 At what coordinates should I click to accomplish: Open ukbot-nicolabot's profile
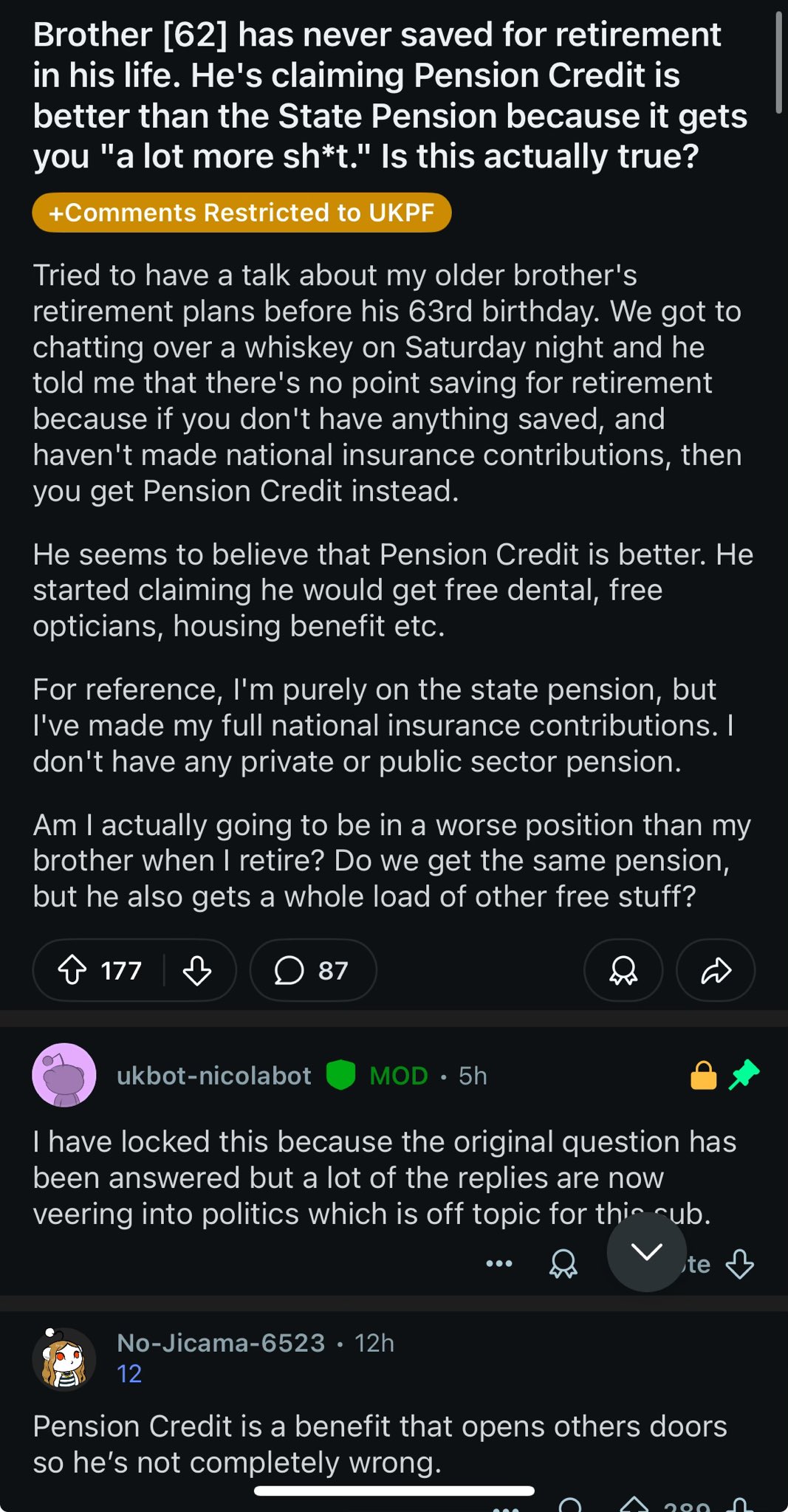tap(213, 1076)
